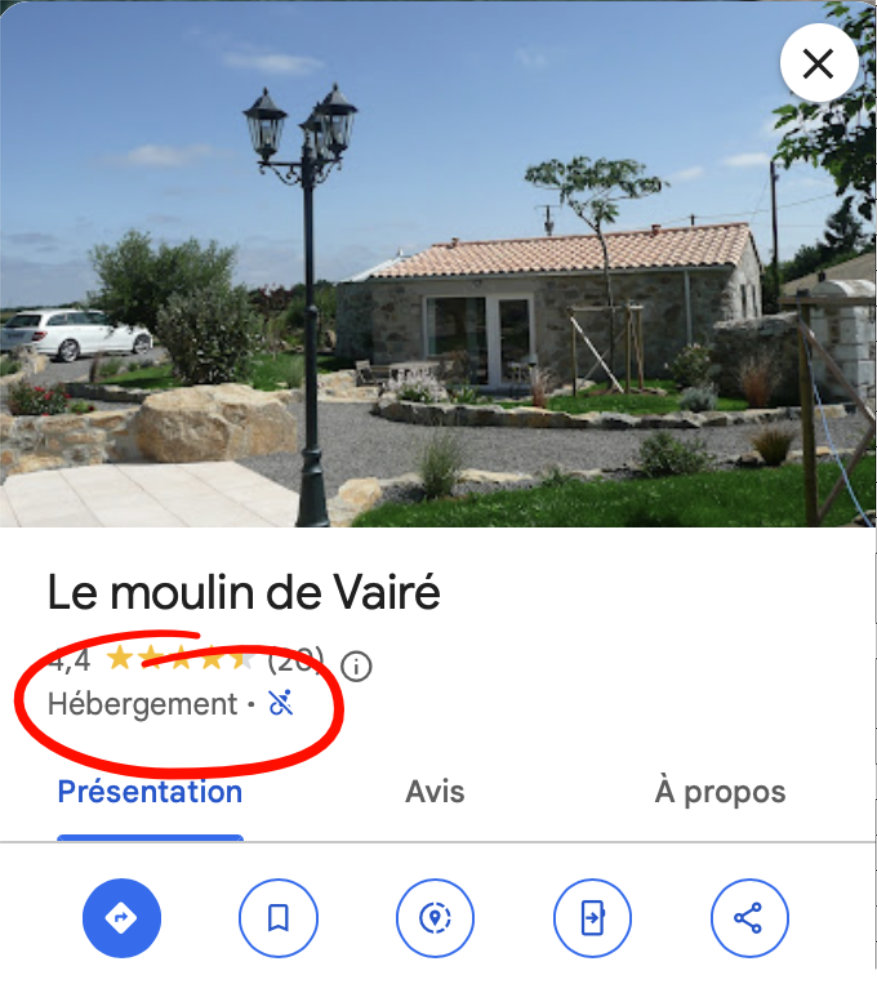Open the rating info icon
The image size is (877, 981).
tap(356, 665)
